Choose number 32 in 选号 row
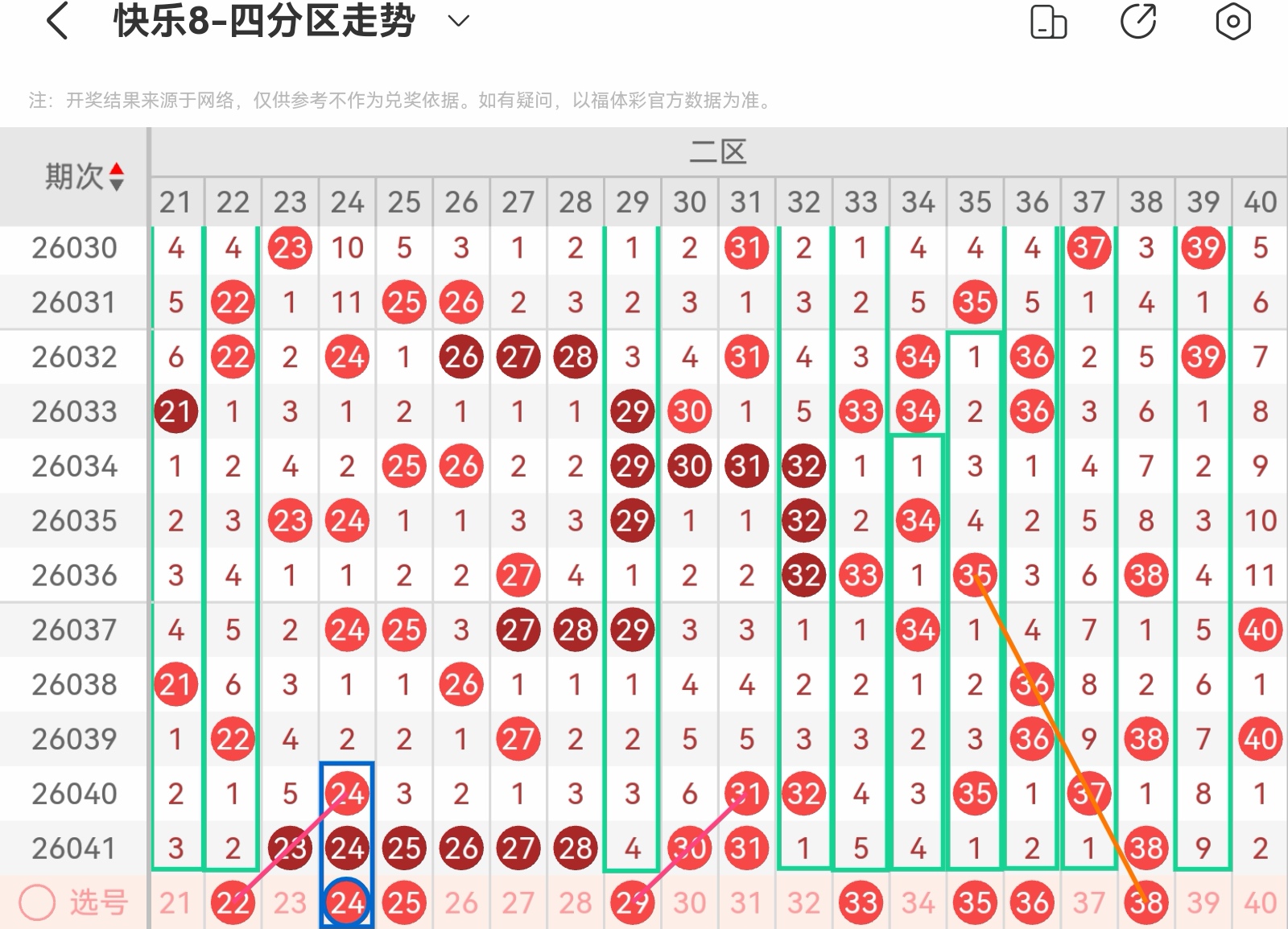The height and width of the screenshot is (929, 1288). coord(803,902)
